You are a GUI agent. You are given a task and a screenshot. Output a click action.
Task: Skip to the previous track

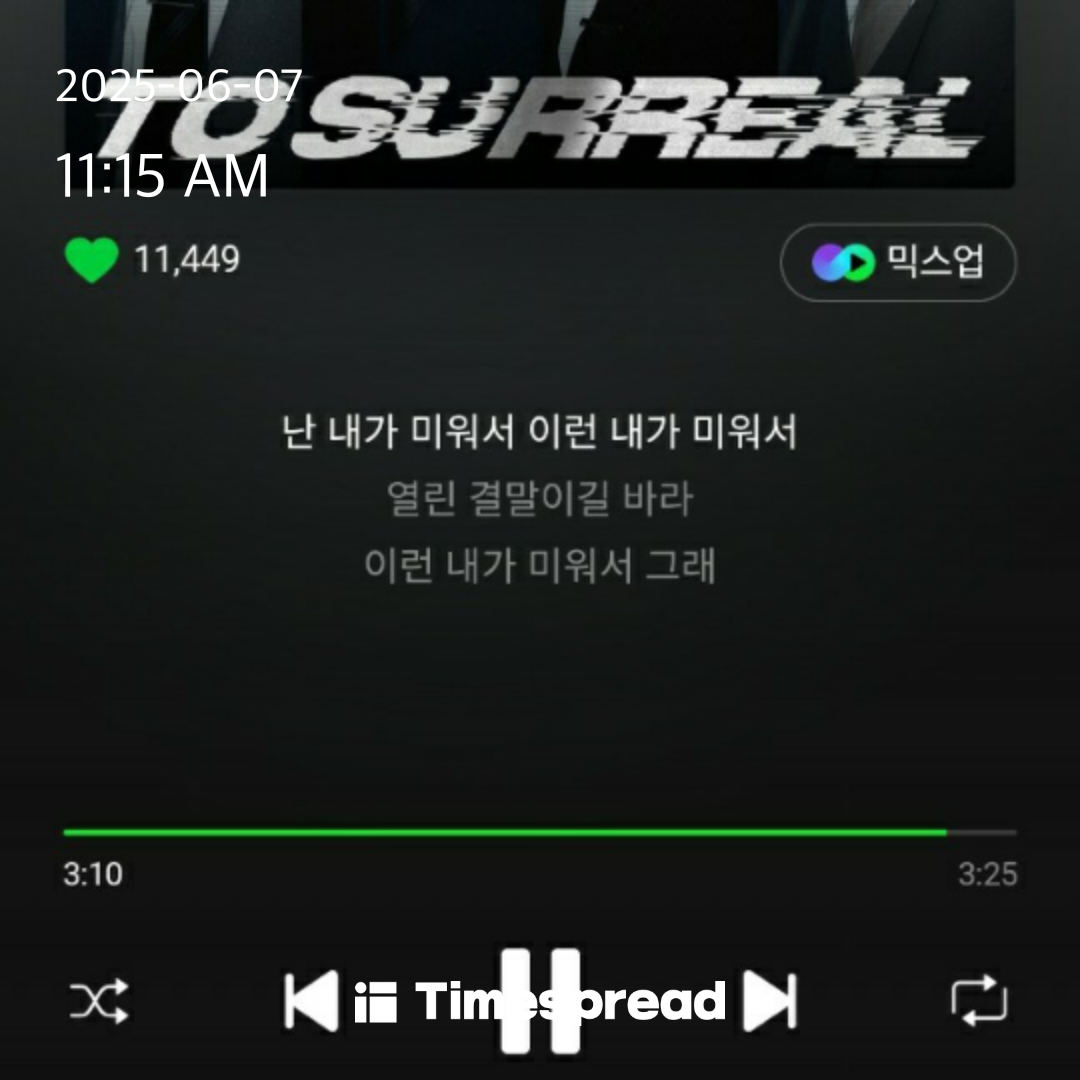point(309,1000)
